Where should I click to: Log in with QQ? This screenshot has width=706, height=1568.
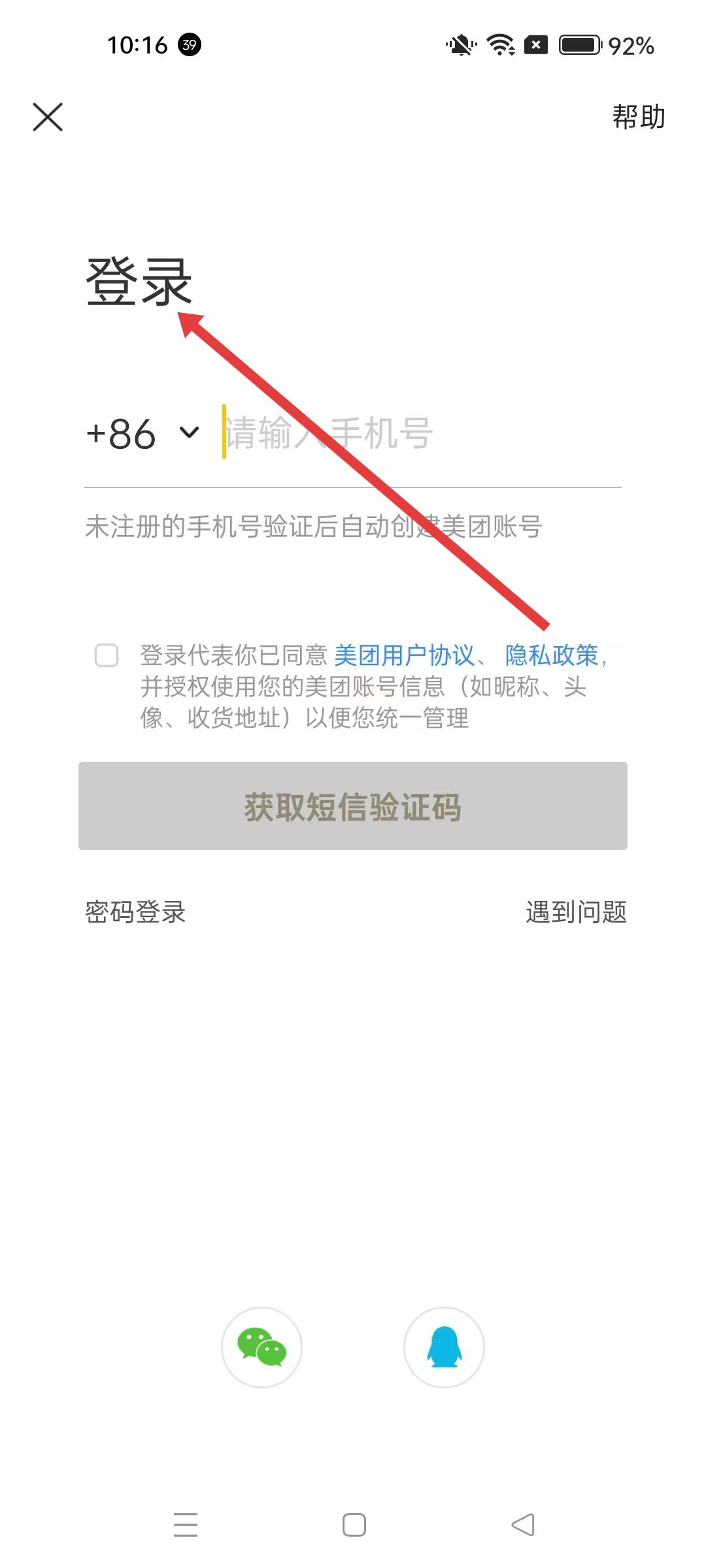tap(444, 1347)
